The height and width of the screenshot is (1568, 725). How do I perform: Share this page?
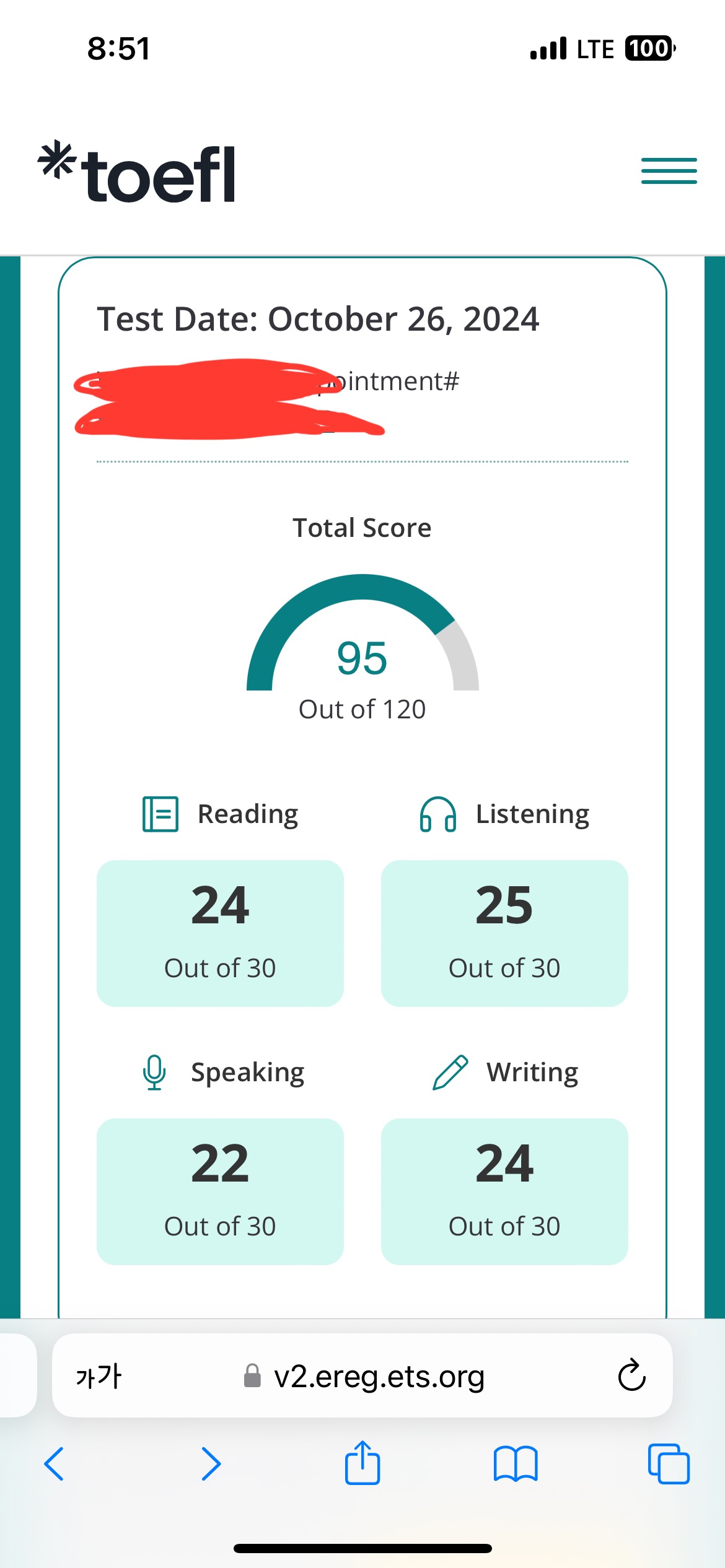pos(362,1463)
